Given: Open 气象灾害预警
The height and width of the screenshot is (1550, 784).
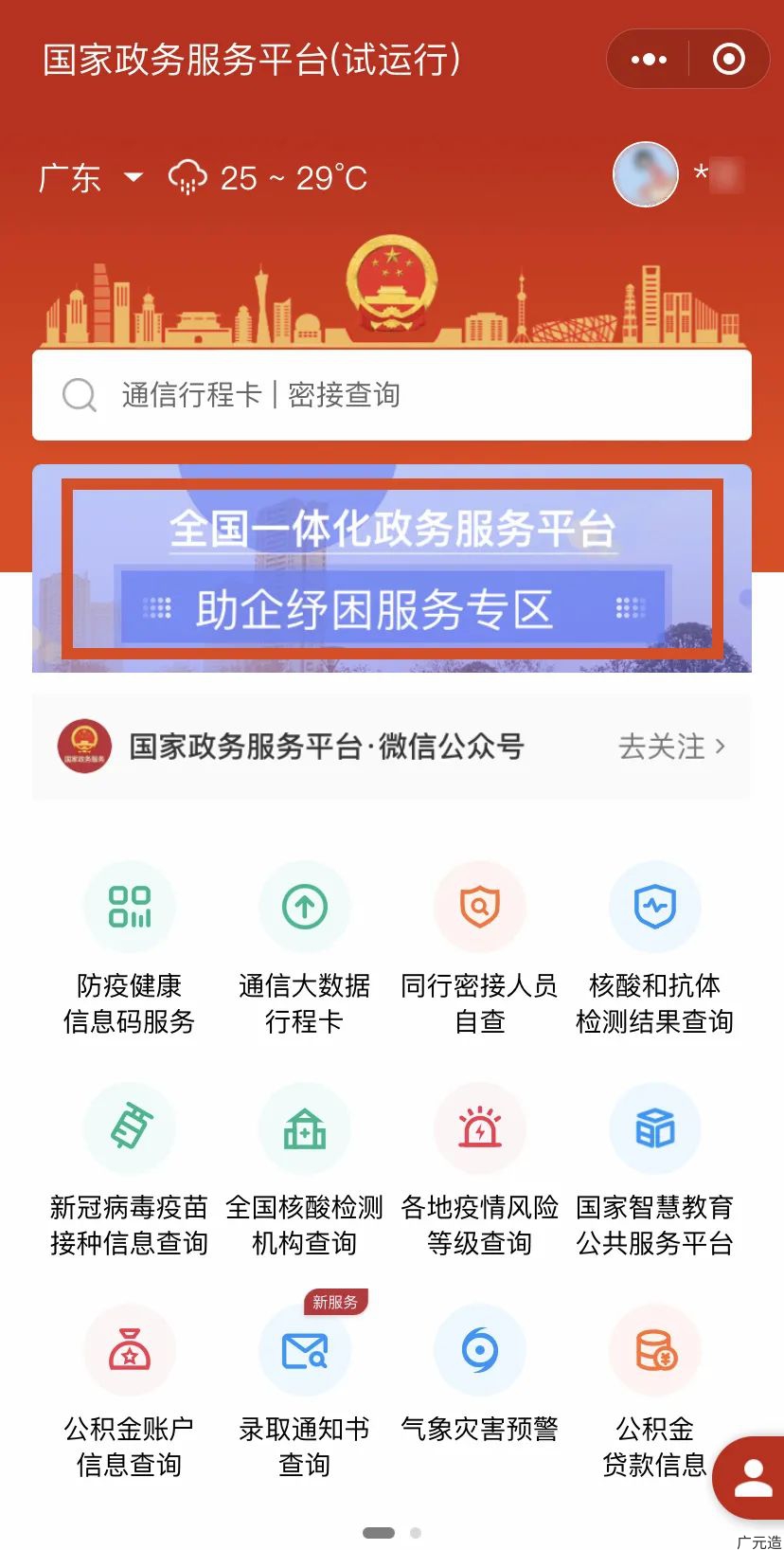Looking at the screenshot, I should click(x=479, y=1351).
